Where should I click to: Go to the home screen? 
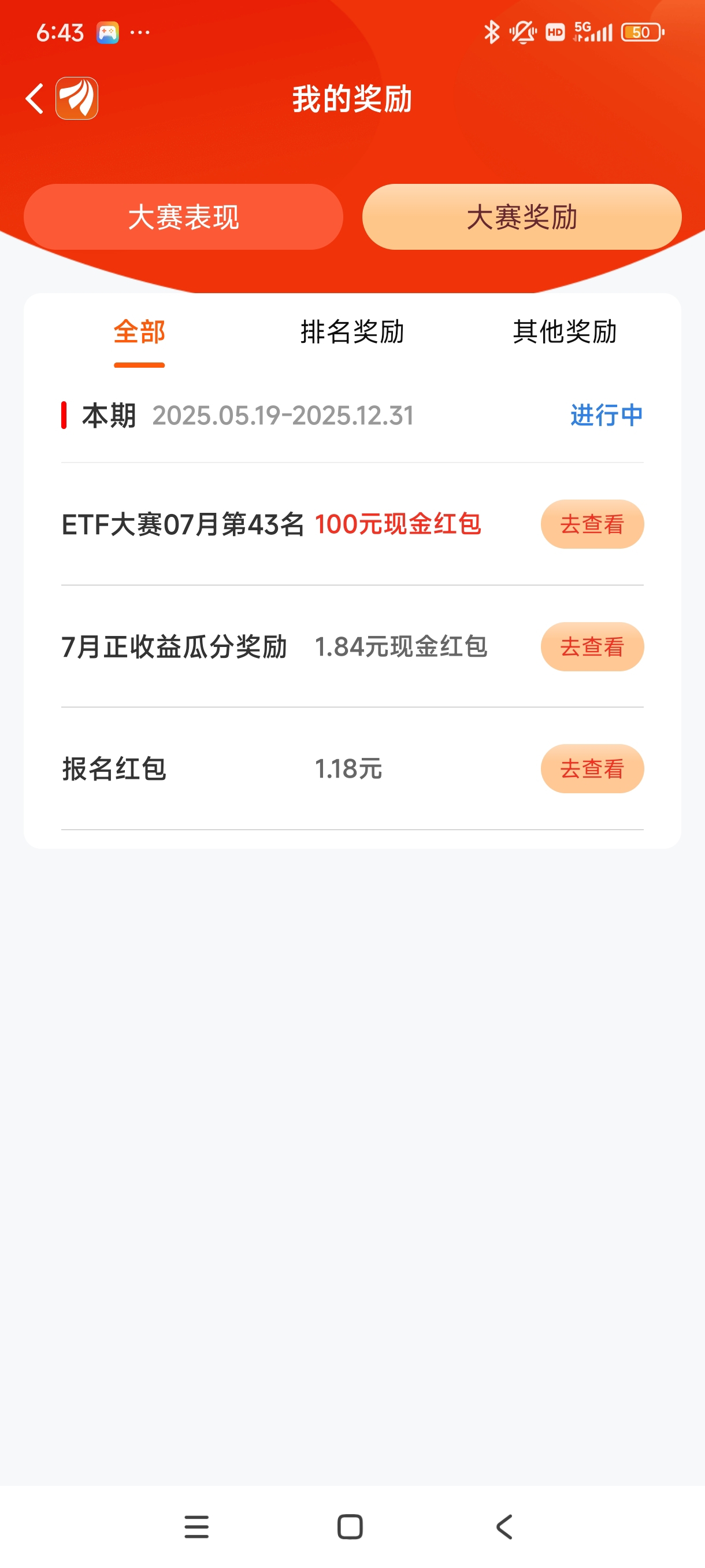point(350,1526)
